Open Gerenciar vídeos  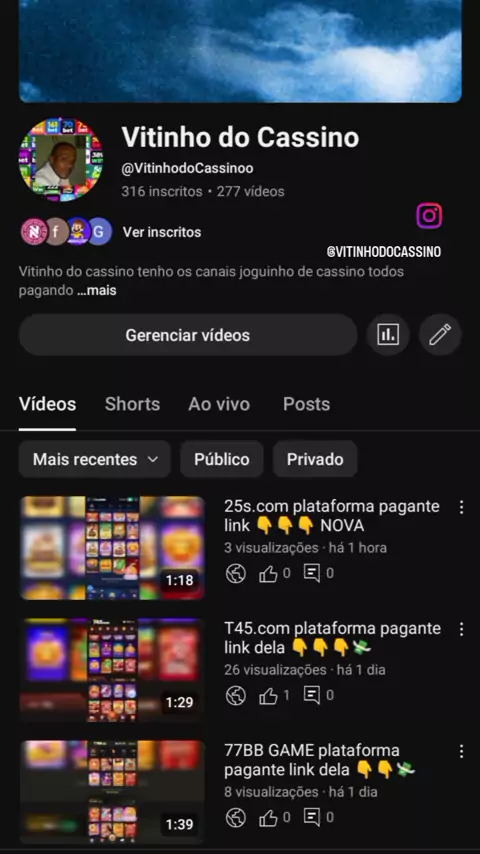(x=188, y=335)
